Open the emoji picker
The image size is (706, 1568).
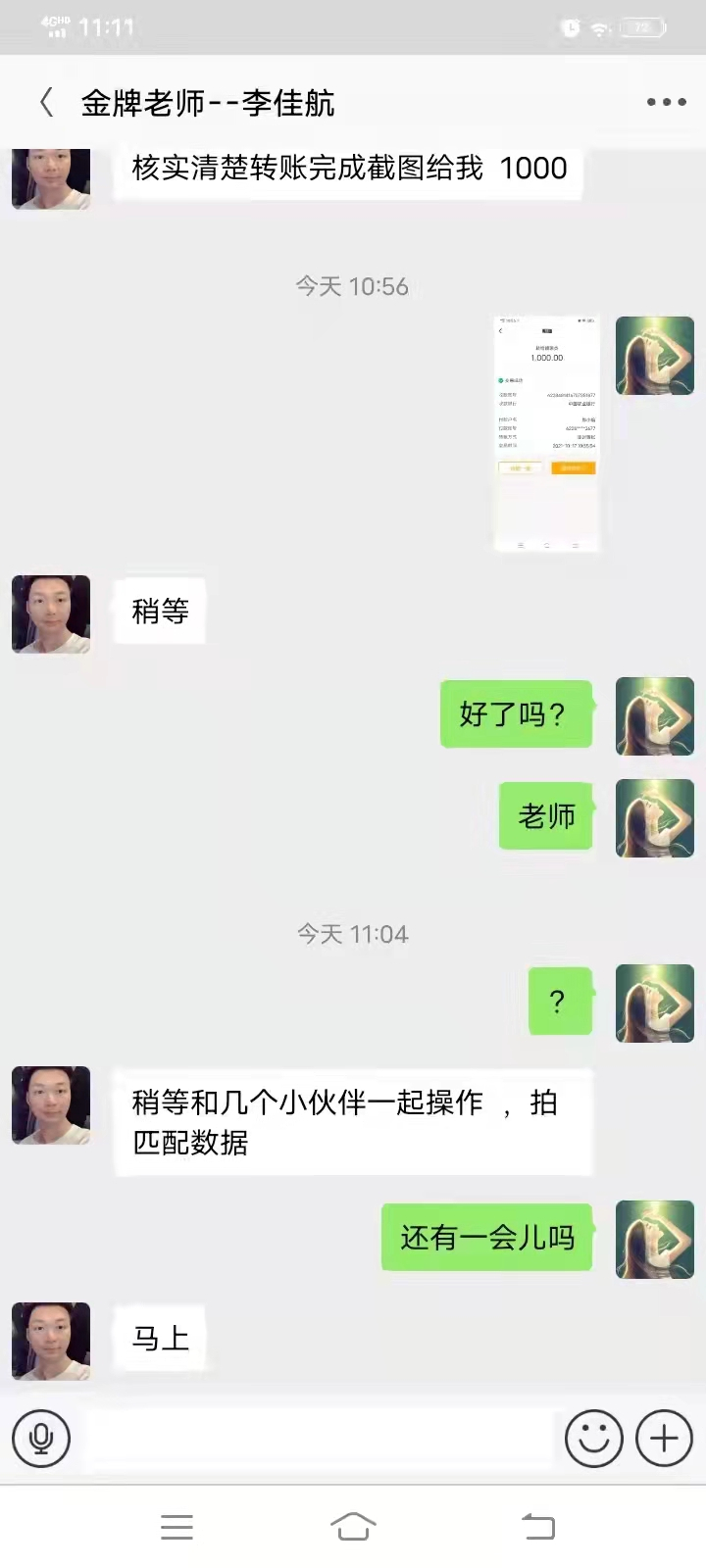(593, 1439)
